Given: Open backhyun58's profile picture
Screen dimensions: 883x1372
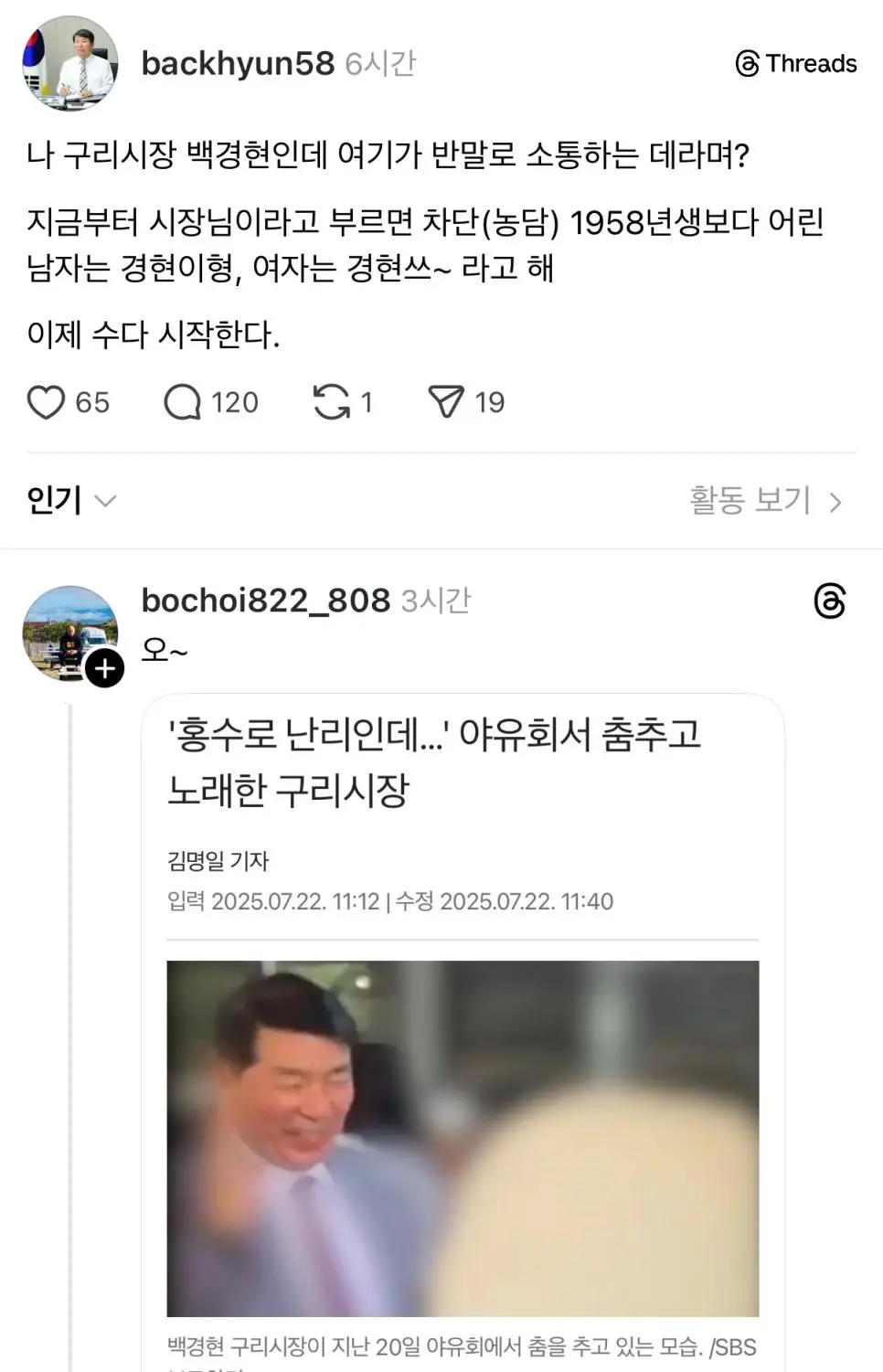Looking at the screenshot, I should pyautogui.click(x=70, y=63).
